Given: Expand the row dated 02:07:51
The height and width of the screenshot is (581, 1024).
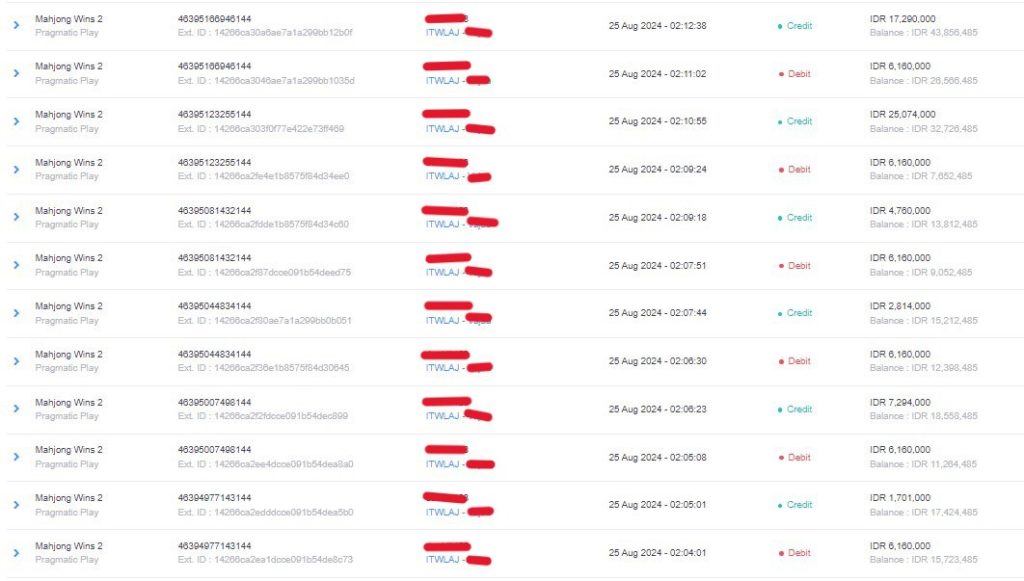Looking at the screenshot, I should 16,265.
